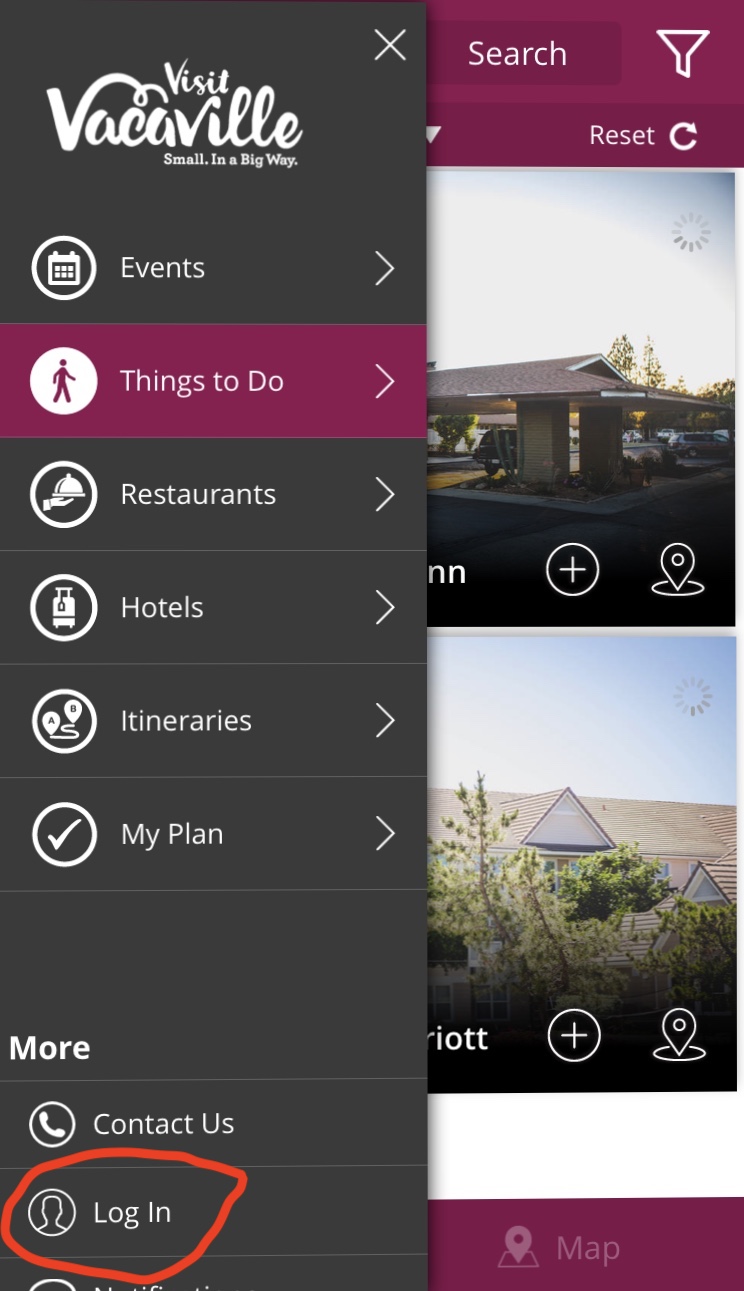Open the Restaurants section

pyautogui.click(x=213, y=494)
